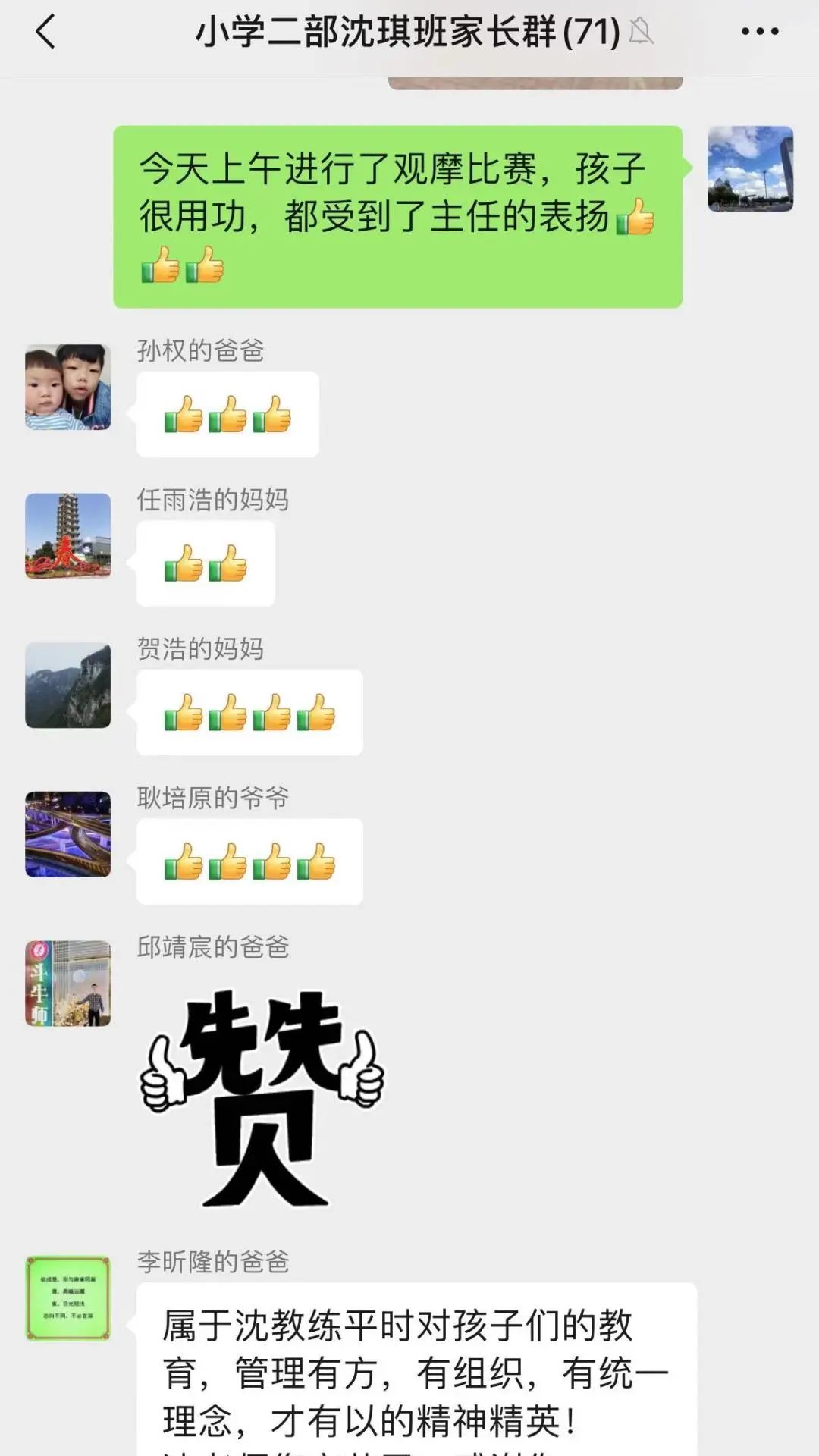Go back from the group chat
The image size is (819, 1456).
coord(45,32)
